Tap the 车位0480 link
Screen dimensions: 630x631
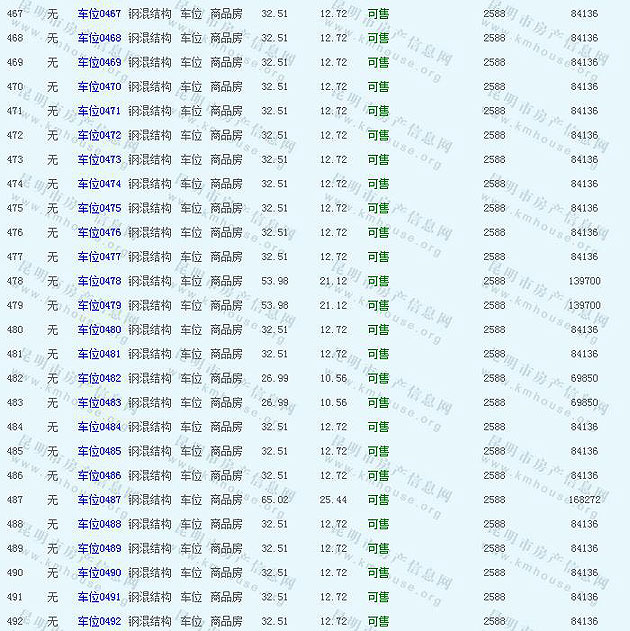99,329
